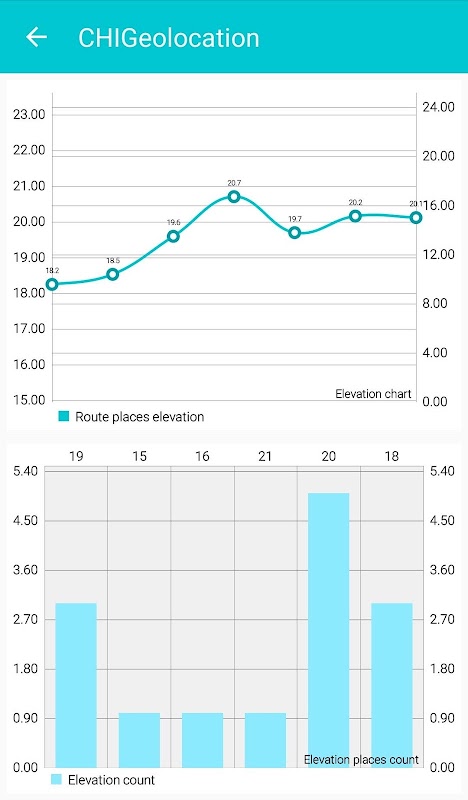Screen dimensions: 468x800
Task: Highlight the bar for elevation 18
Action: click(392, 685)
